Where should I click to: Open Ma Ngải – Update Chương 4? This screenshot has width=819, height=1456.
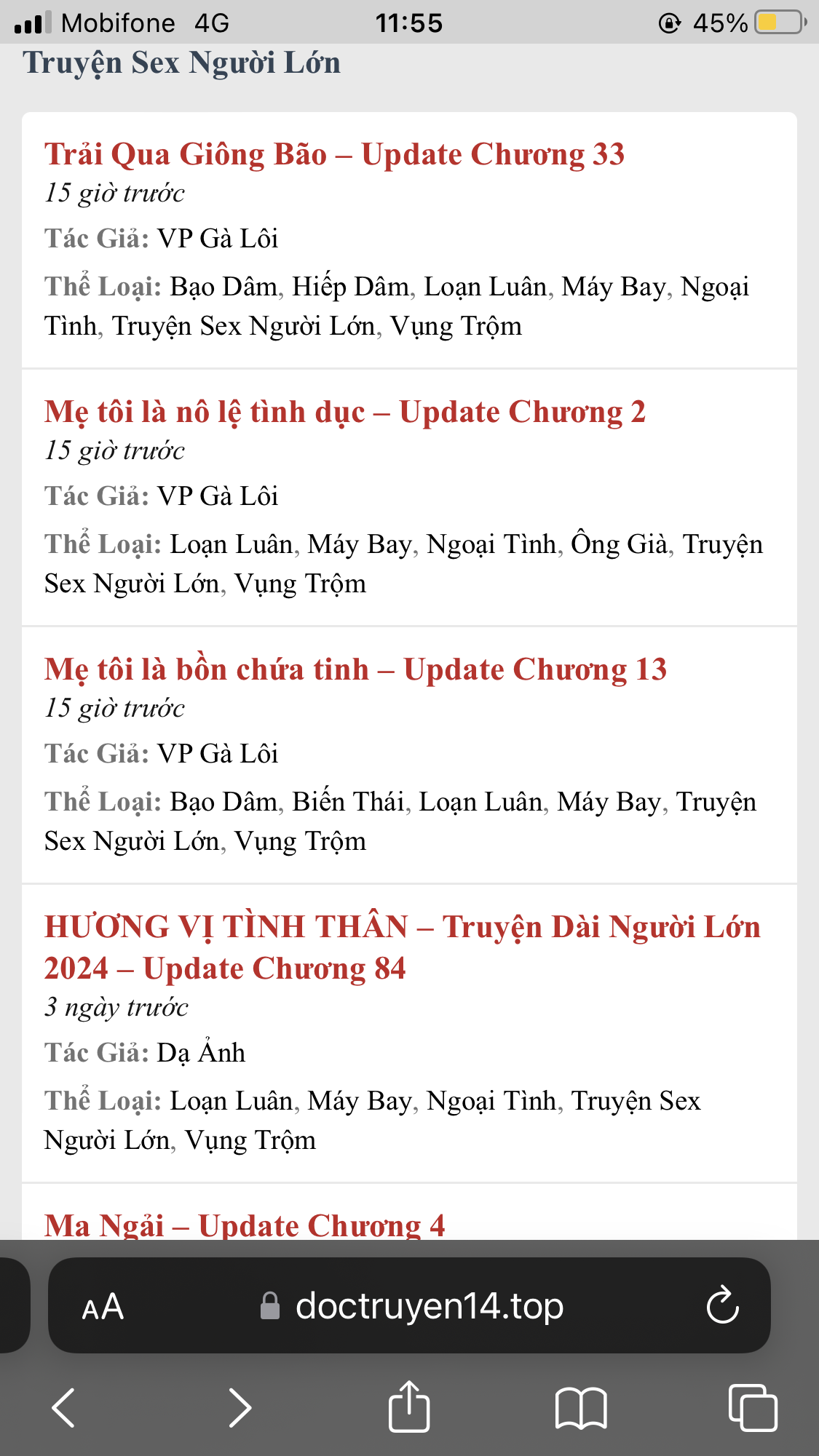pos(245,1225)
